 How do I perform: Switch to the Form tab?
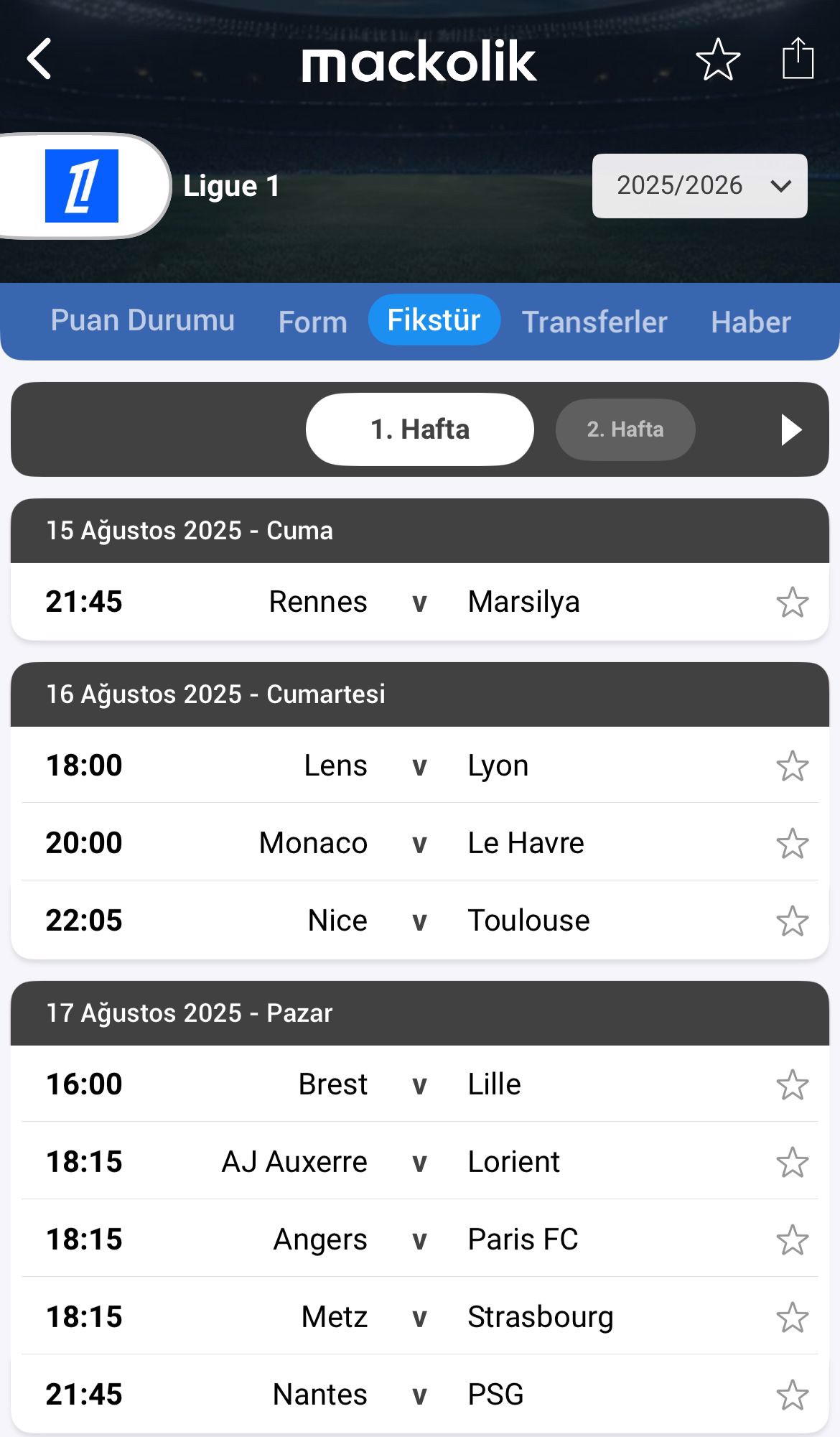coord(312,322)
